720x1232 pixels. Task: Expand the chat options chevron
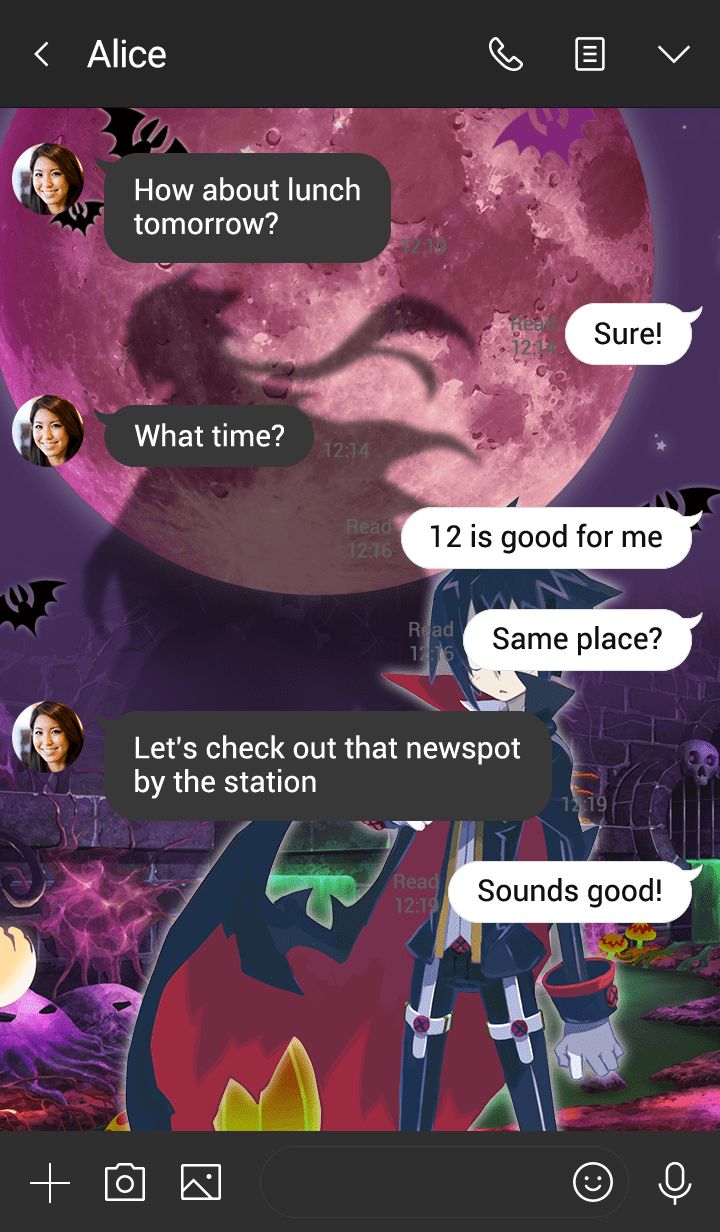pos(674,54)
